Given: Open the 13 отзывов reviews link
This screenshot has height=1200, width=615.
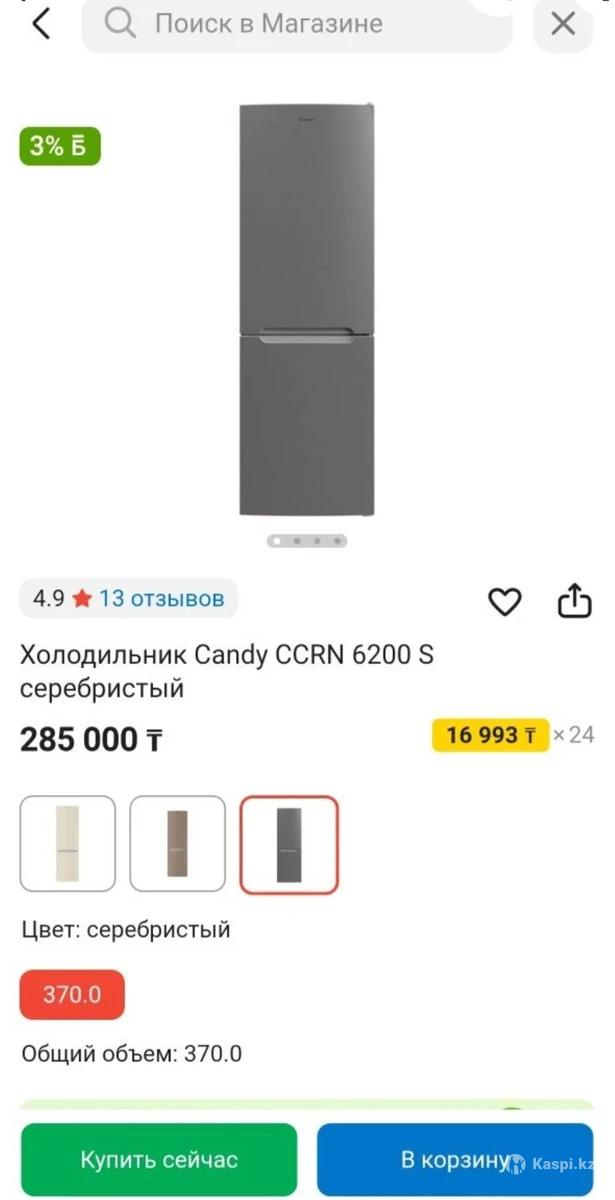Looking at the screenshot, I should (161, 599).
